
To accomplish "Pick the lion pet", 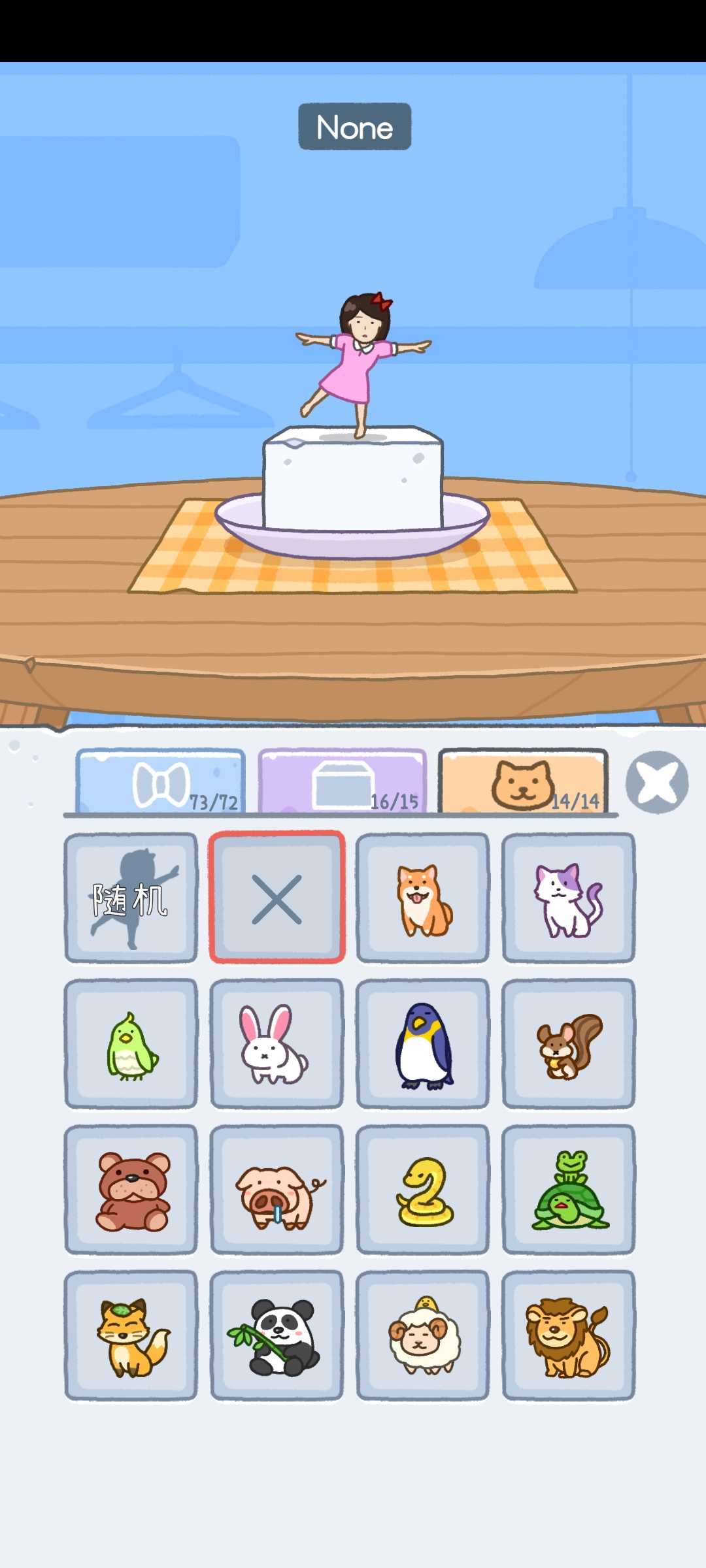I will tap(569, 1335).
